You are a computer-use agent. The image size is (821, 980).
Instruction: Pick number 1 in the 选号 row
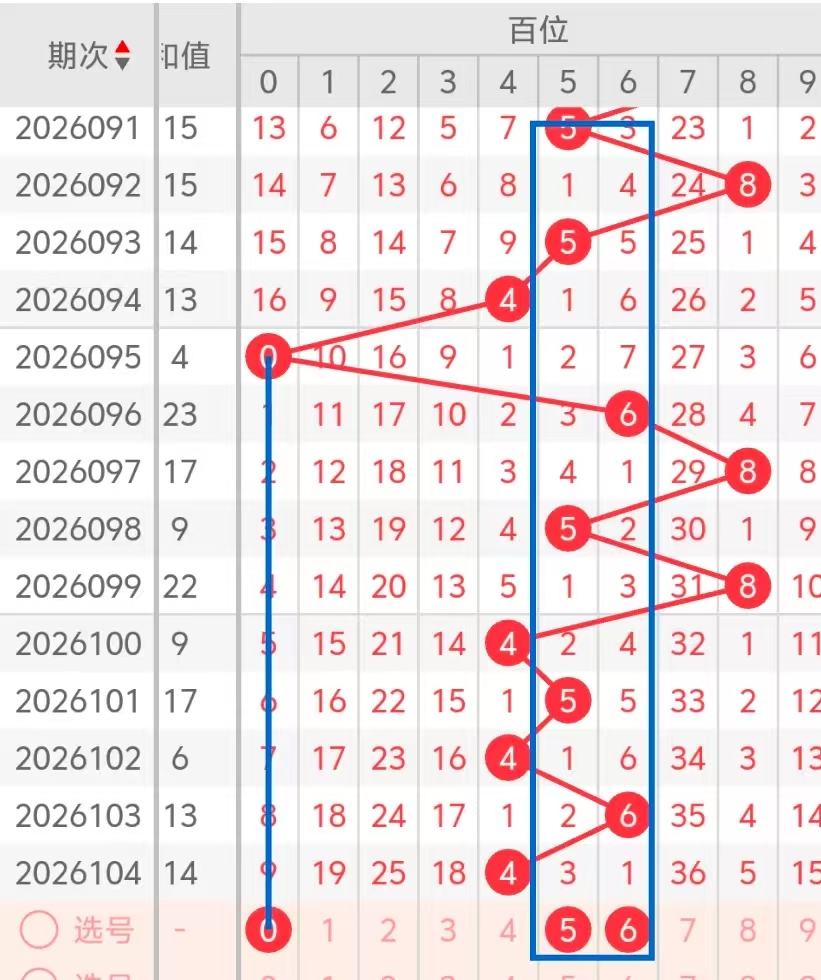328,931
